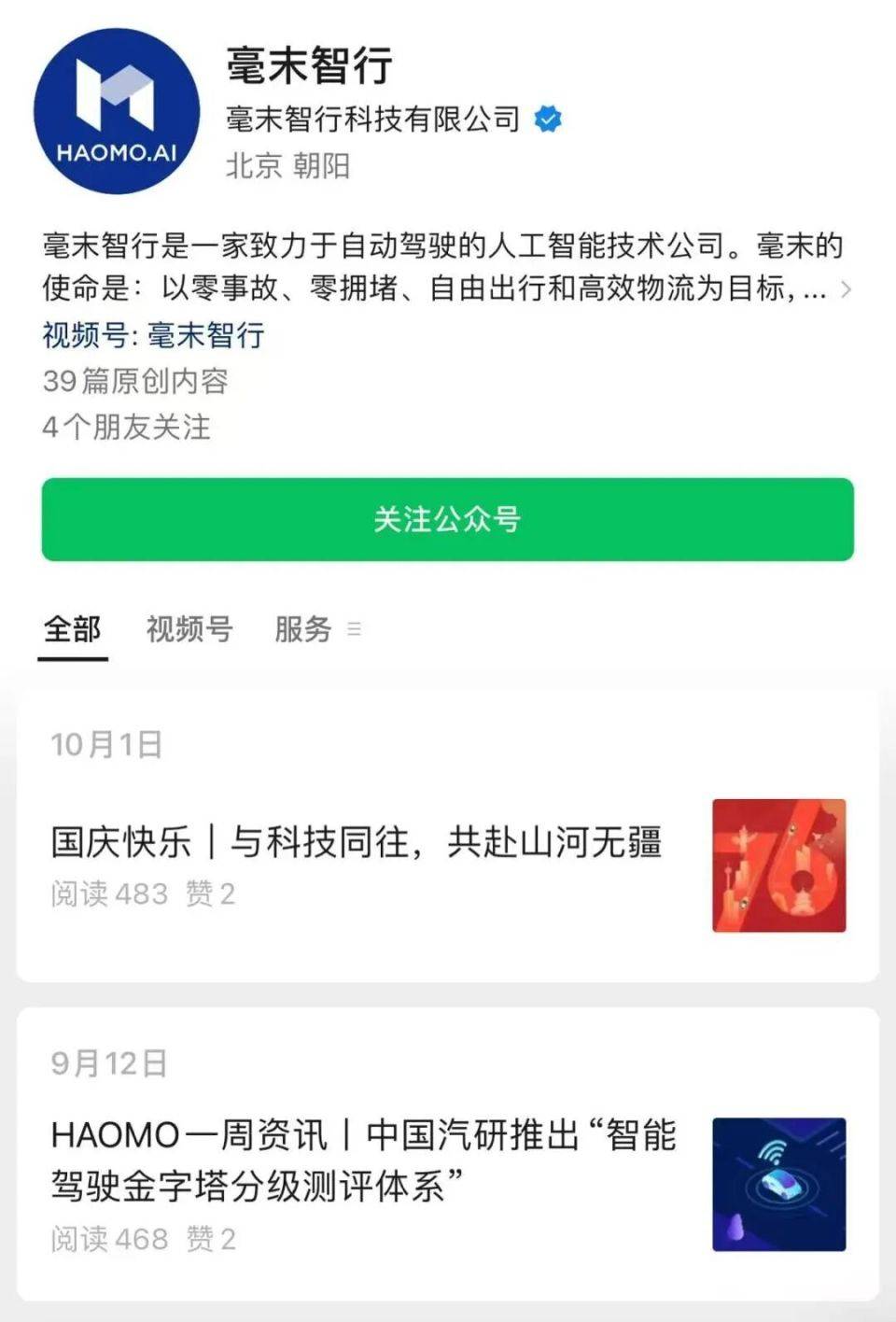Click the sort icon next to 服务 tab
The height and width of the screenshot is (1322, 896).
[355, 631]
